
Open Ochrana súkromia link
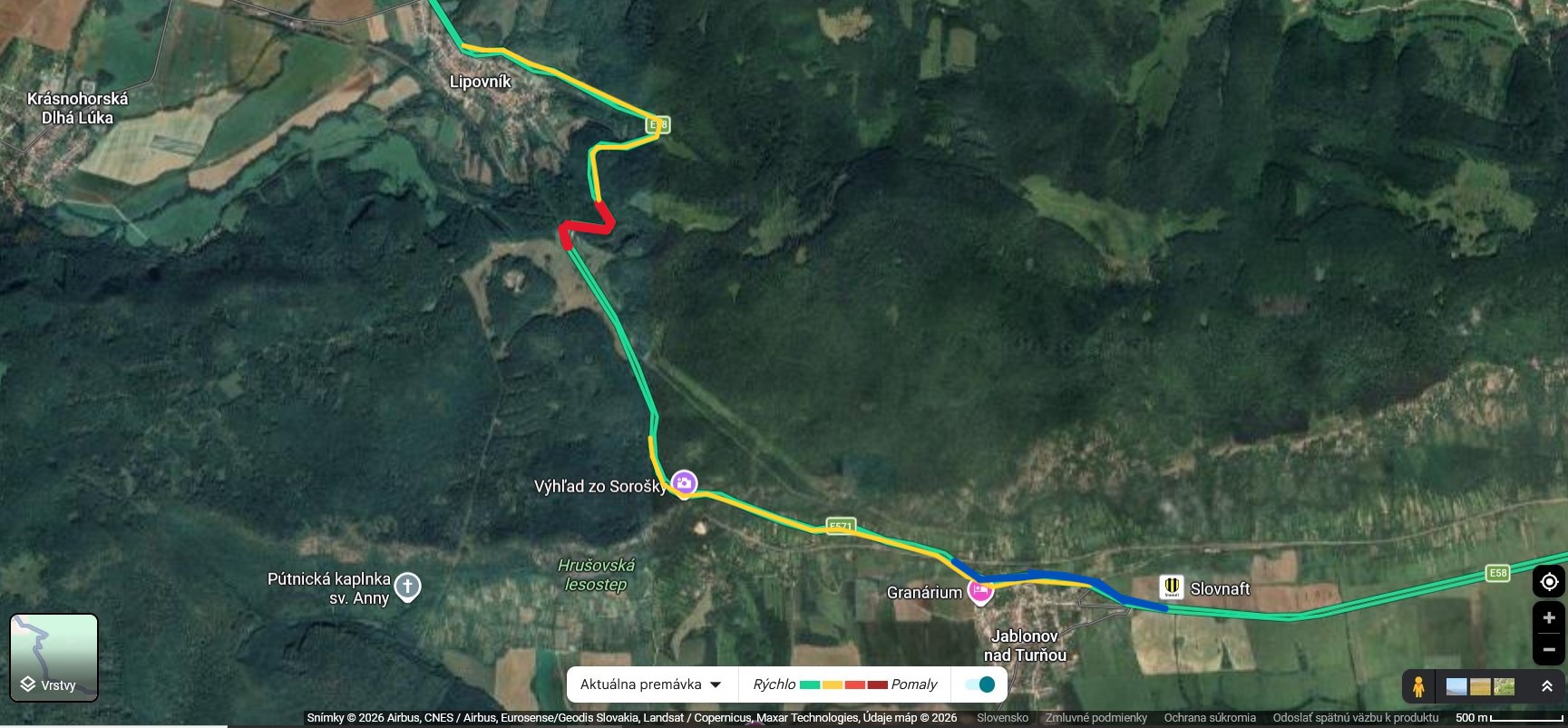coord(1210,717)
